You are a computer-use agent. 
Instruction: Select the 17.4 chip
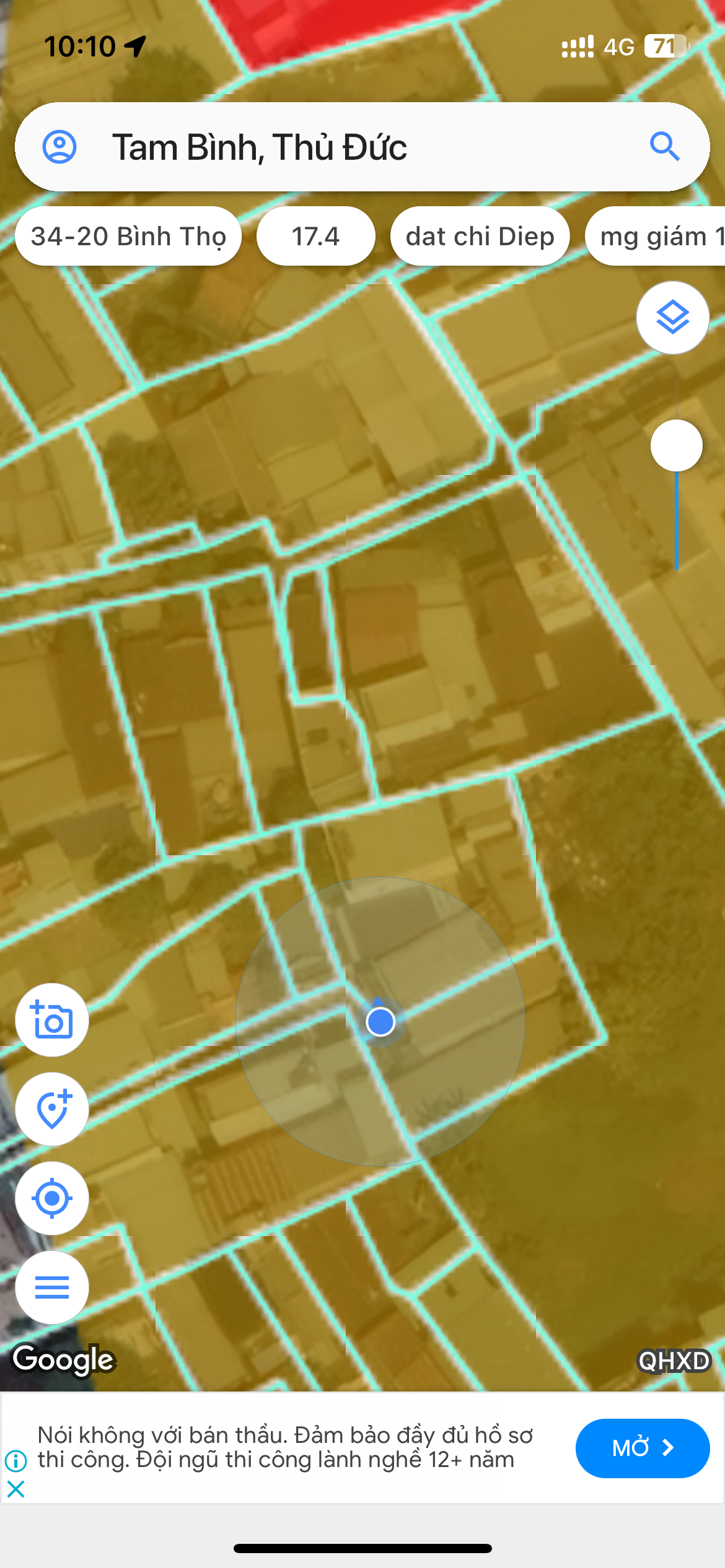tap(316, 236)
